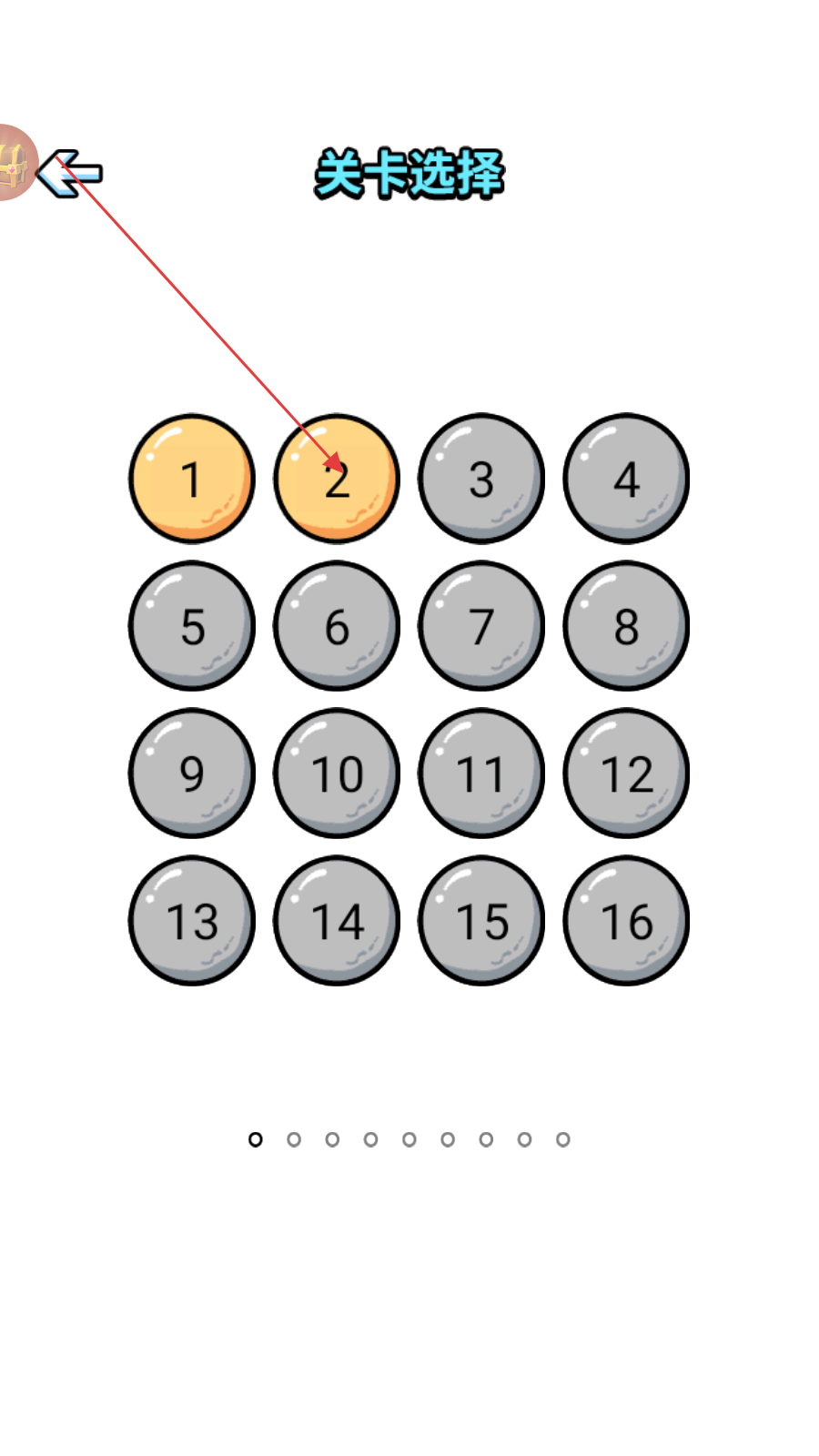Pick level 7
The width and height of the screenshot is (819, 1456).
pos(481,626)
